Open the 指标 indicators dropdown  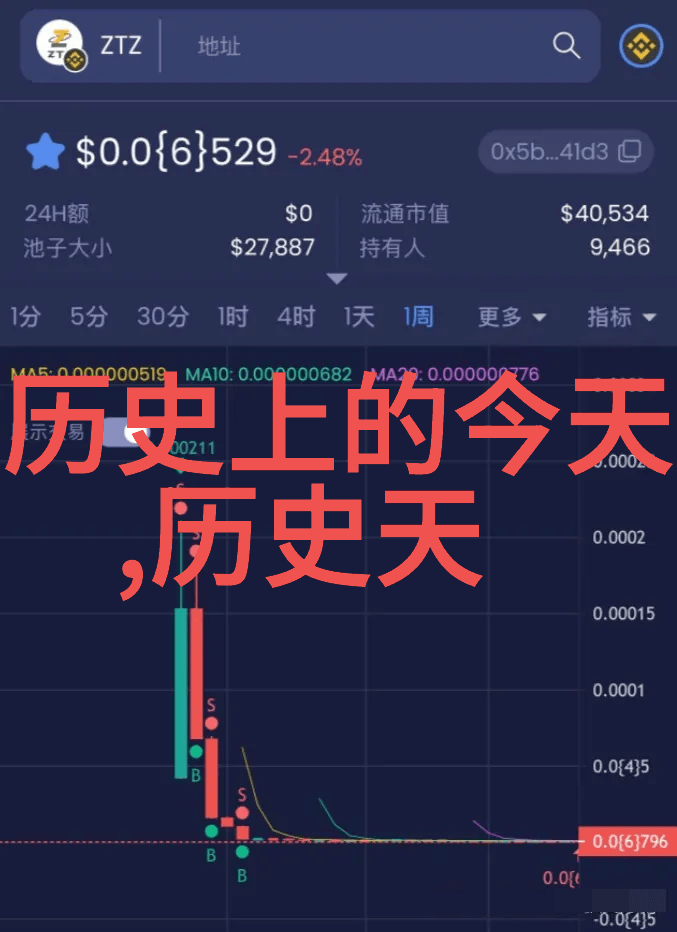pos(621,317)
